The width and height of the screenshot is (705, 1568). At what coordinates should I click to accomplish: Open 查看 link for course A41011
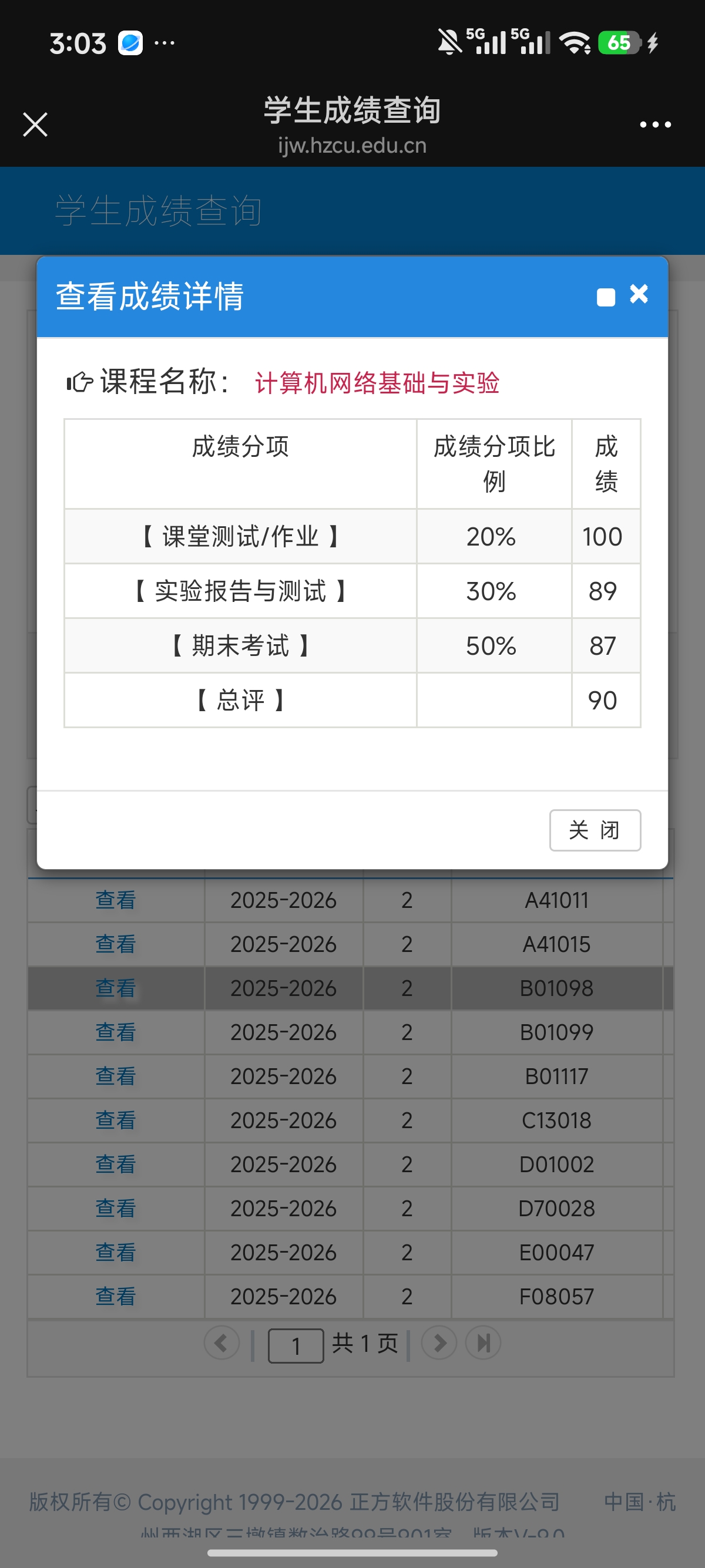click(116, 900)
